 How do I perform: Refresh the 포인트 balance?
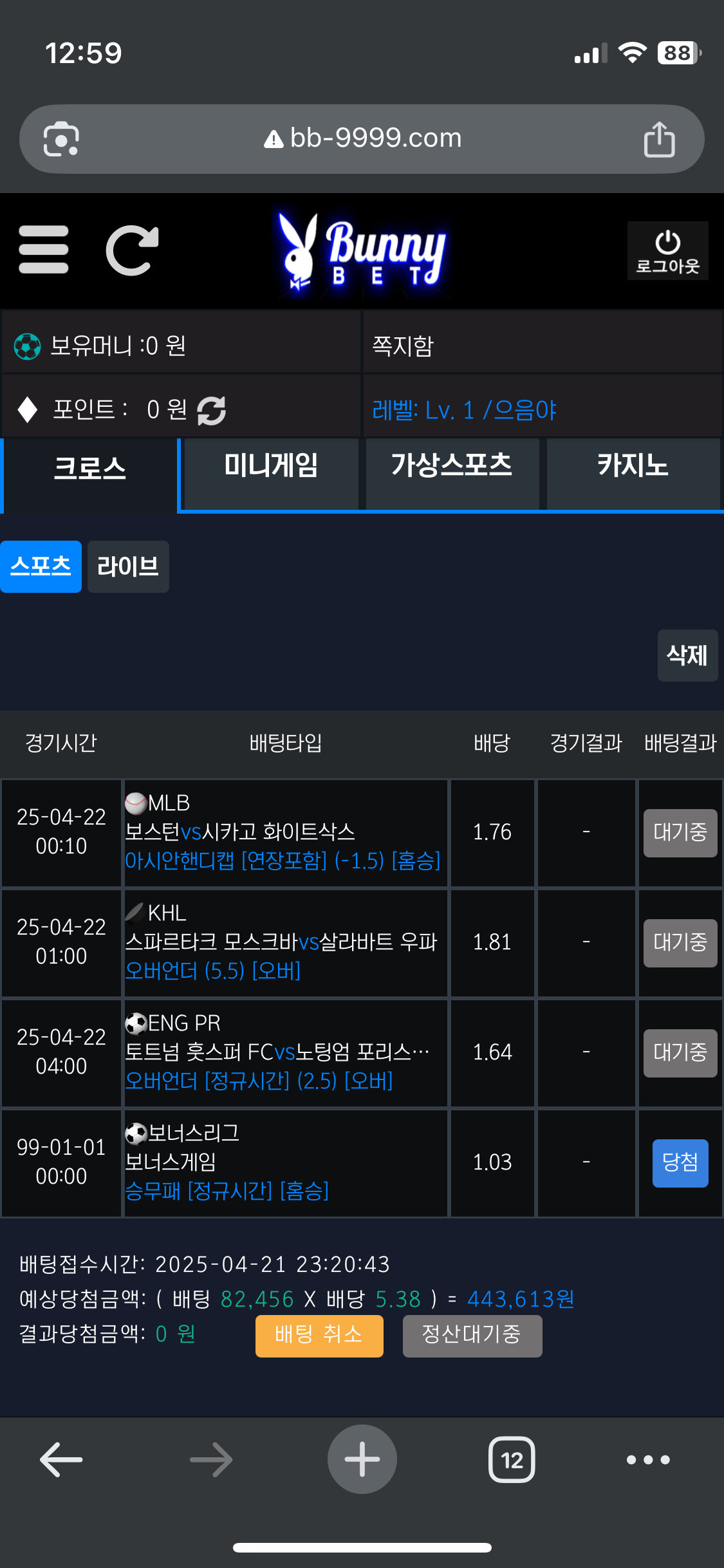pos(211,411)
